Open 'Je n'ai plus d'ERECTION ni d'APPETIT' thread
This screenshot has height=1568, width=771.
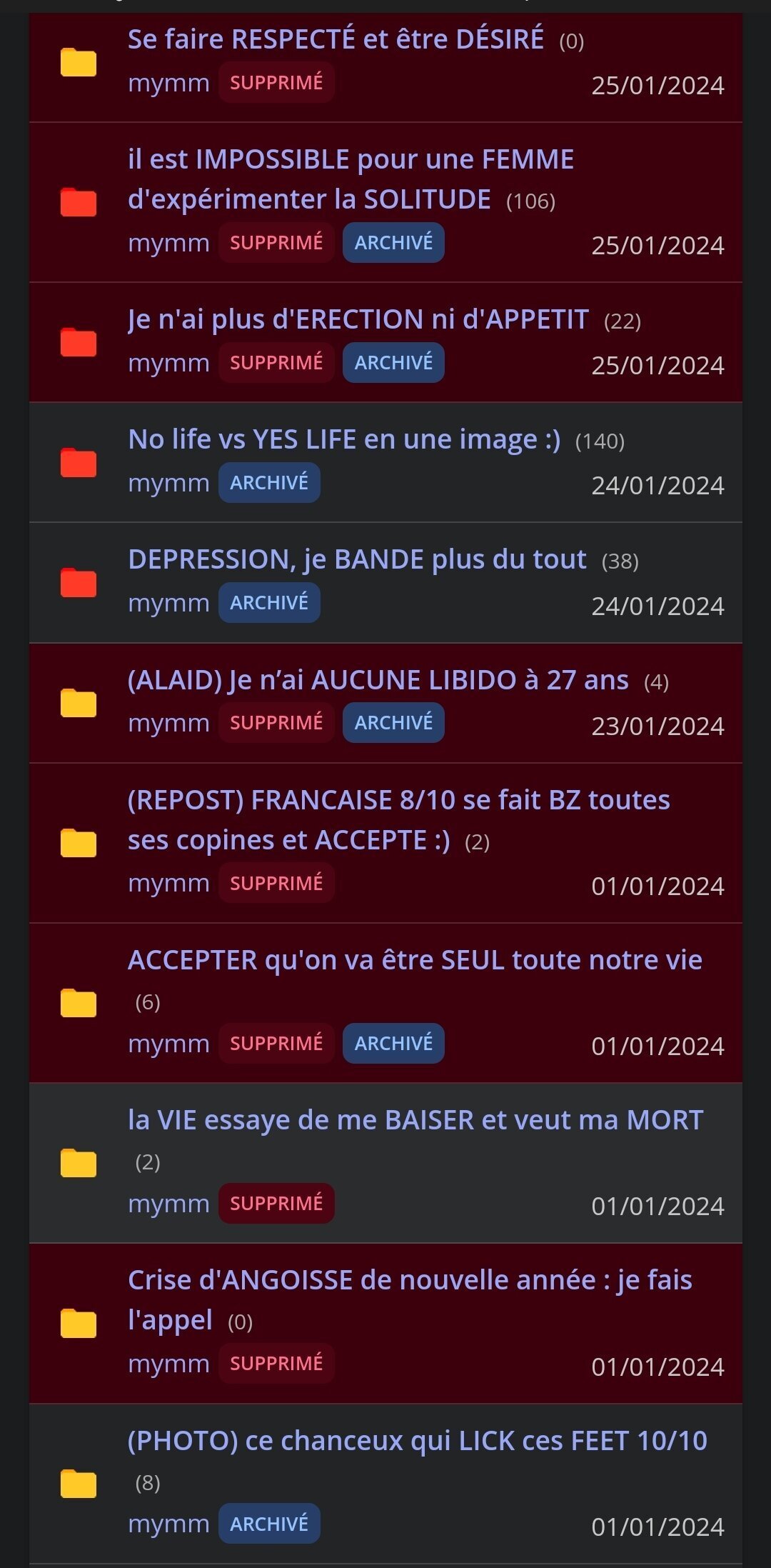(x=358, y=319)
